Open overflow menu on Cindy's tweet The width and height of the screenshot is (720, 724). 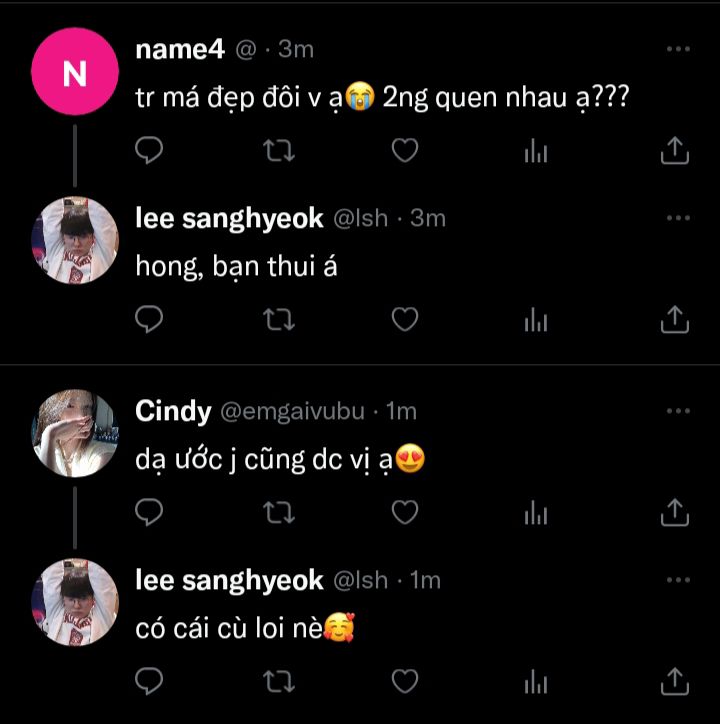(678, 411)
